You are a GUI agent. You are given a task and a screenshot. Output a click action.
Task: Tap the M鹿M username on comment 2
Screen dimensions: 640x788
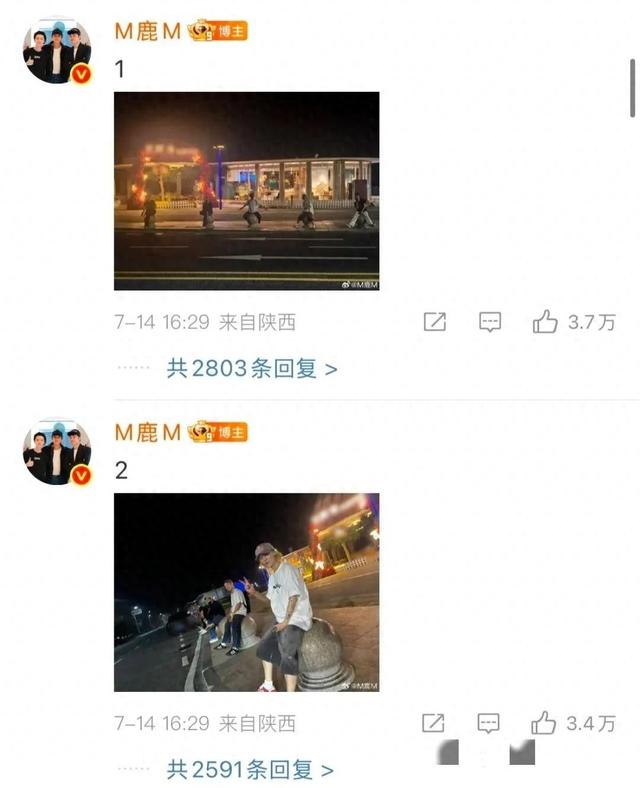click(147, 432)
